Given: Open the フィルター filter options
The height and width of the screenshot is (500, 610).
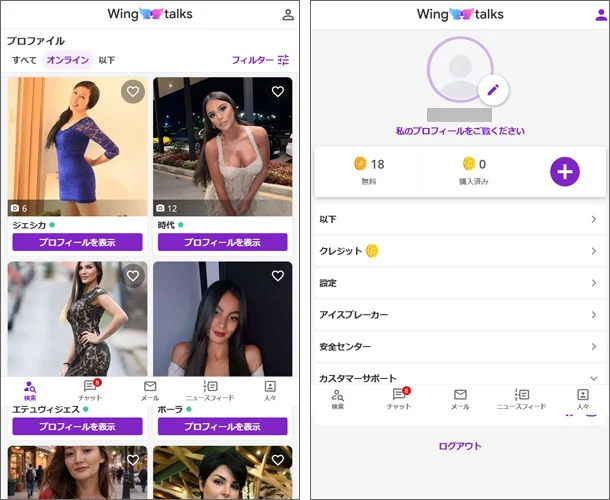Looking at the screenshot, I should coord(260,60).
